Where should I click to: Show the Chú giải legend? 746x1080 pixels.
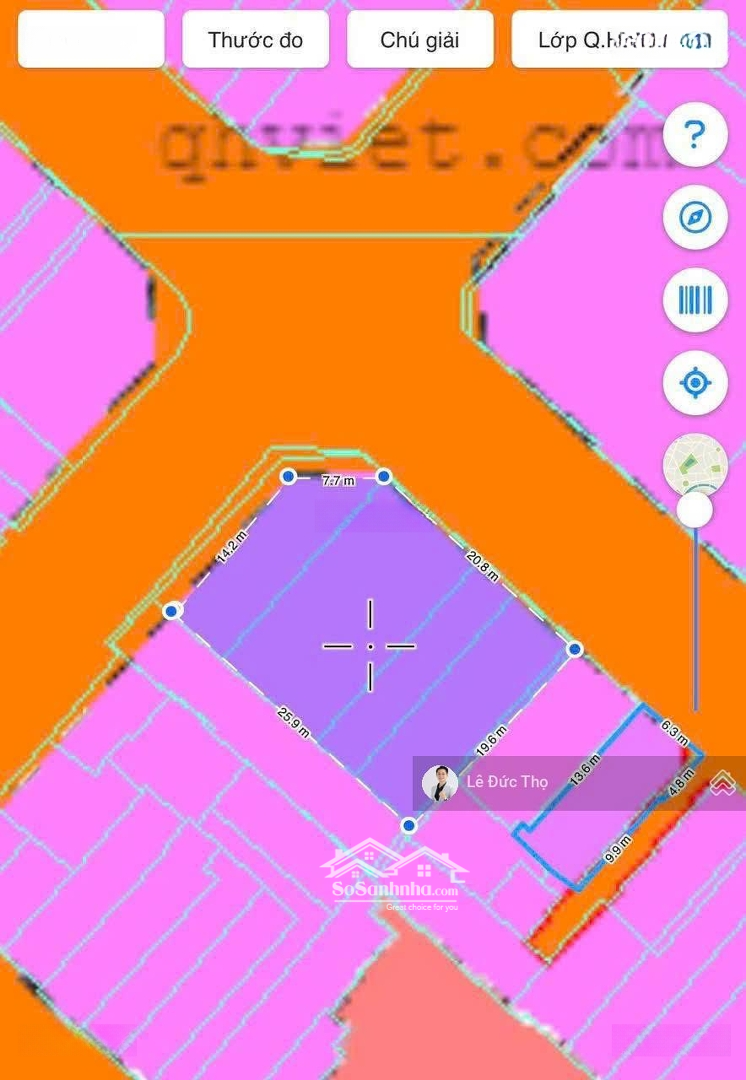coord(420,40)
